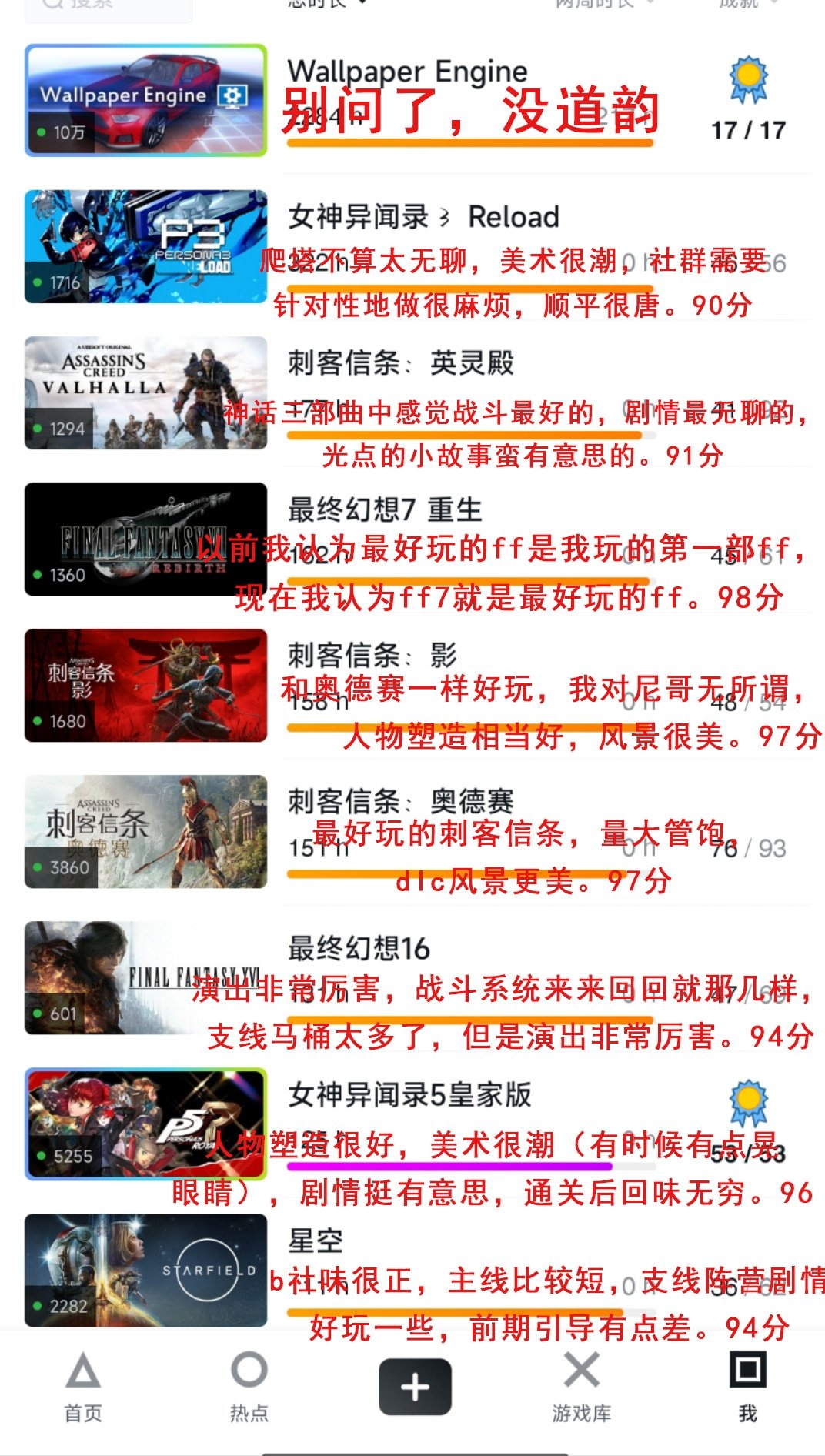Tap the plus button to create a post

[x=415, y=1387]
